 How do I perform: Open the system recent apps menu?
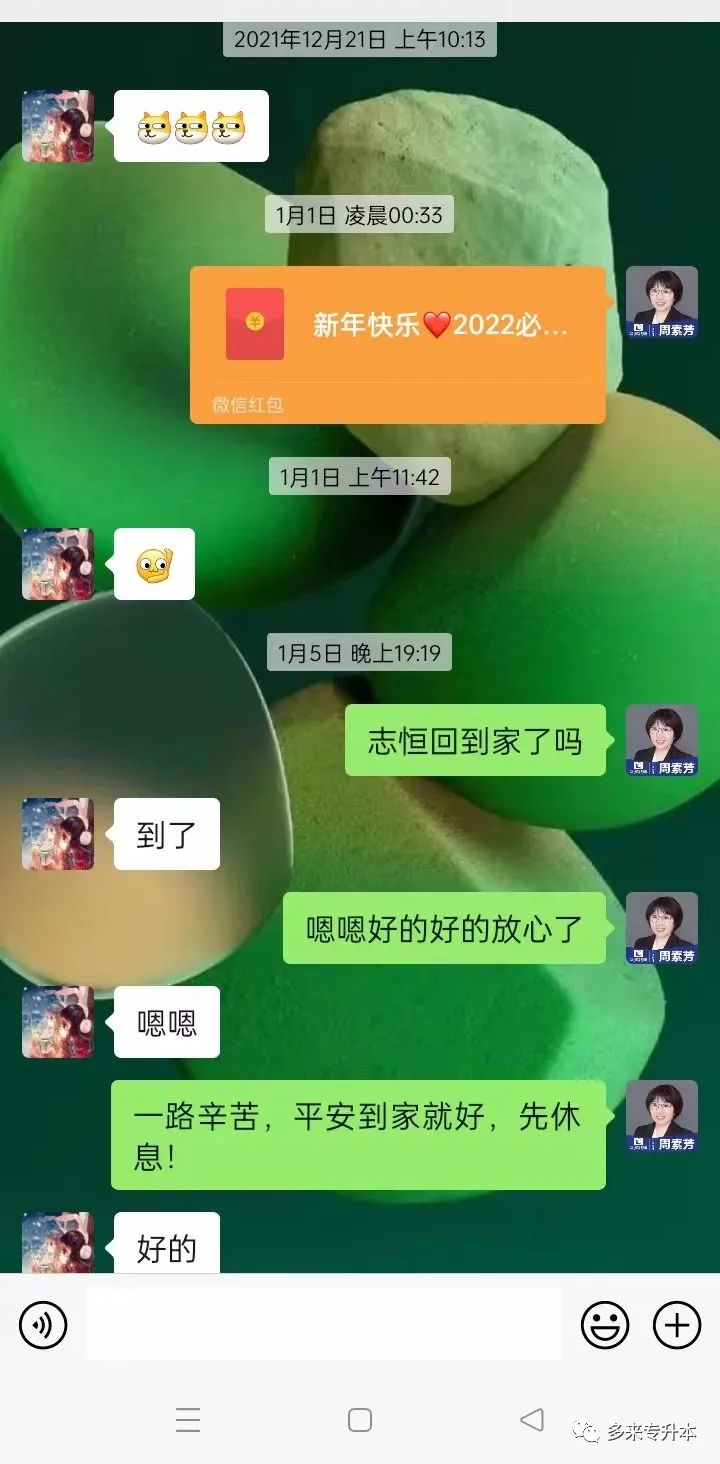188,1419
